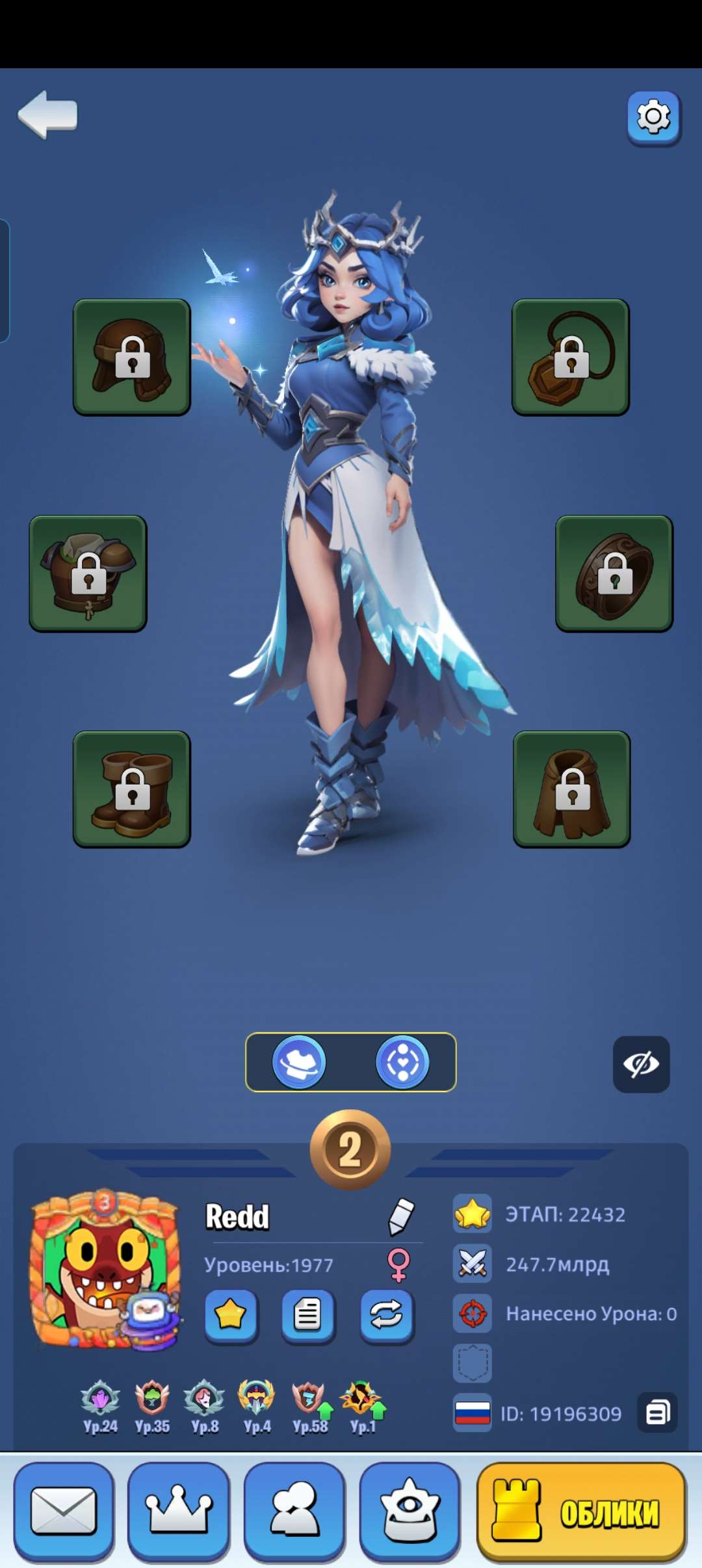
Task: Open the player avatar frame
Action: [105, 1271]
